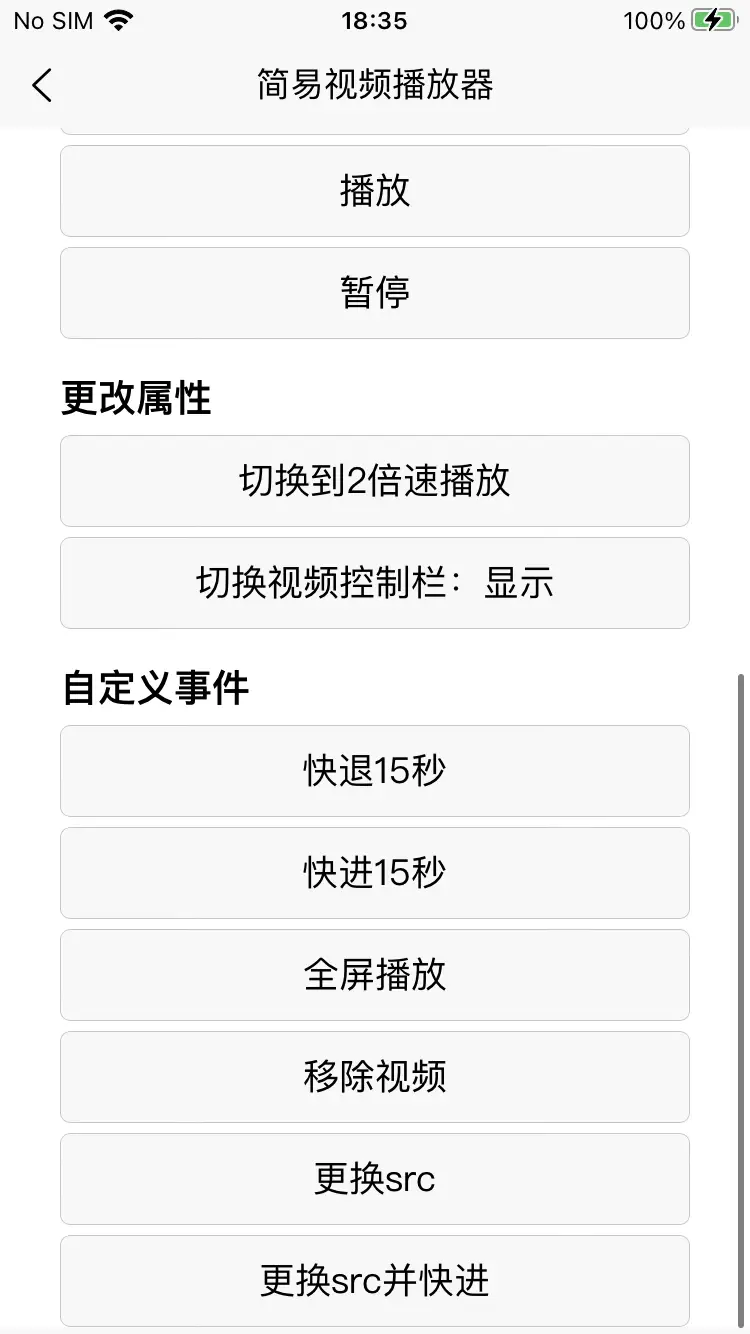Tap the 播放 button
The image size is (750, 1334).
point(375,191)
